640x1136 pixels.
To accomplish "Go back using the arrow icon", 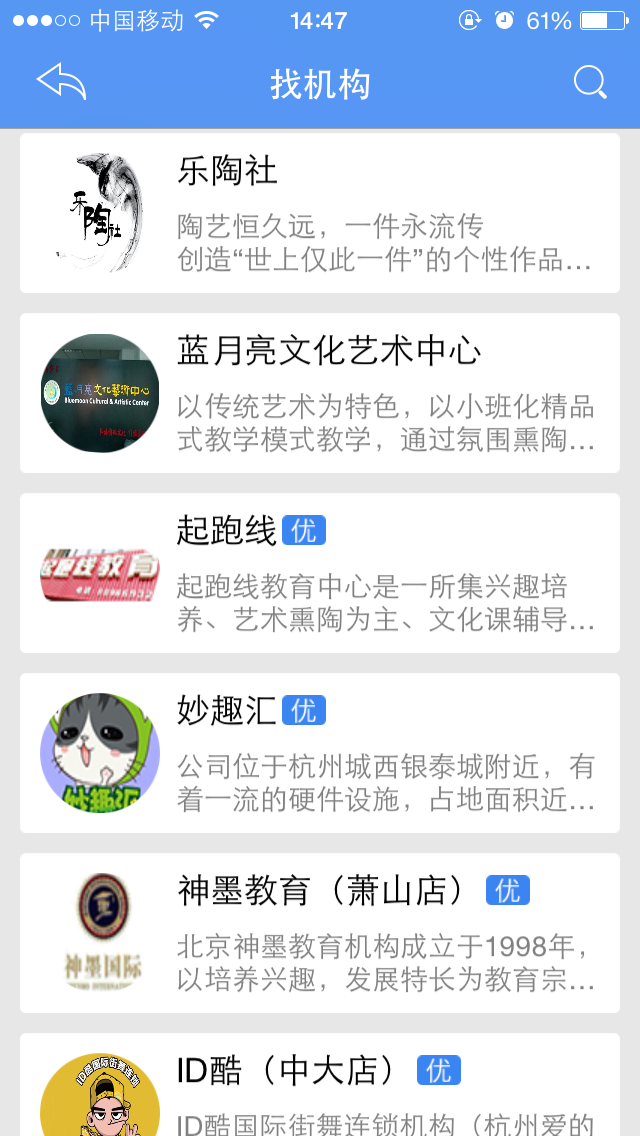I will pos(61,82).
